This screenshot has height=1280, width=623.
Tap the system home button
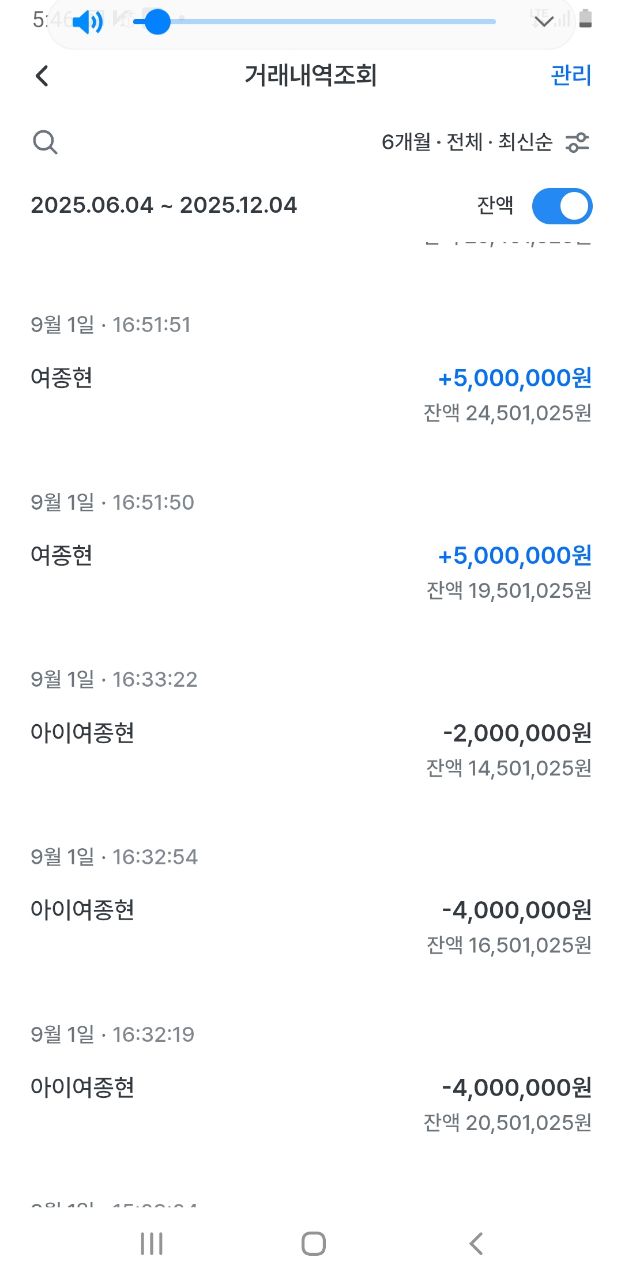[313, 1243]
